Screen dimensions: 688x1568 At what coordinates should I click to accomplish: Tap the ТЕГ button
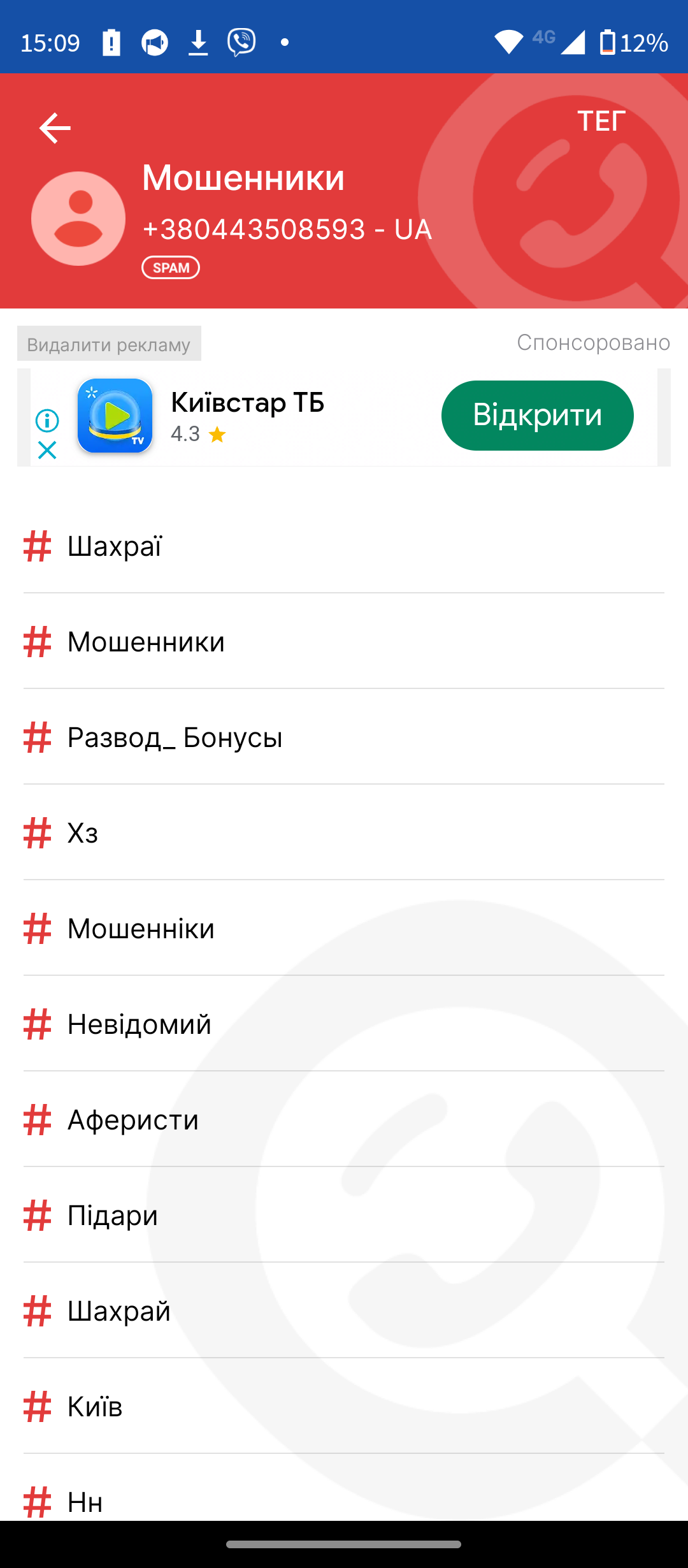(x=601, y=121)
